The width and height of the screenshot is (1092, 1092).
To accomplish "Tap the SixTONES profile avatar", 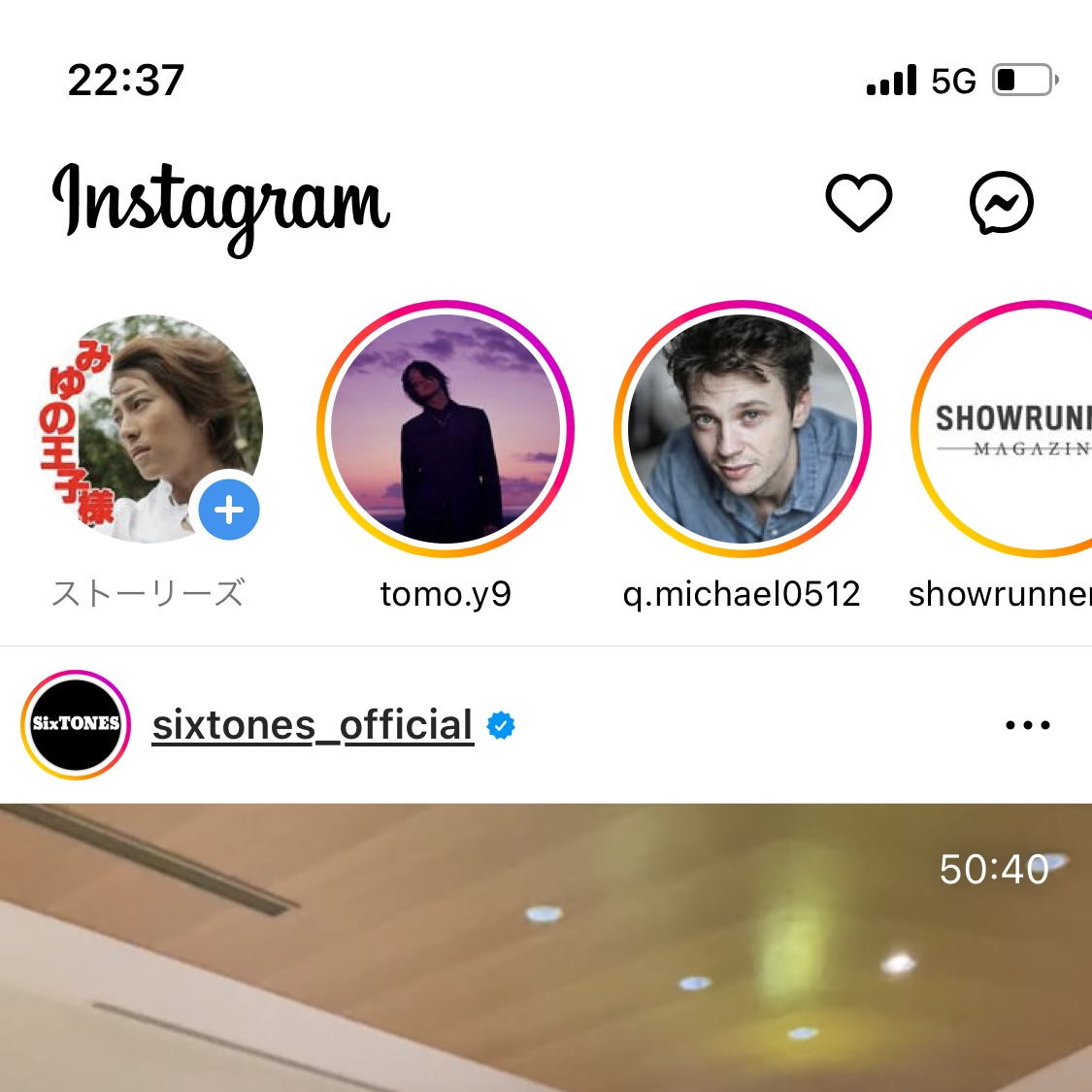I will [76, 724].
